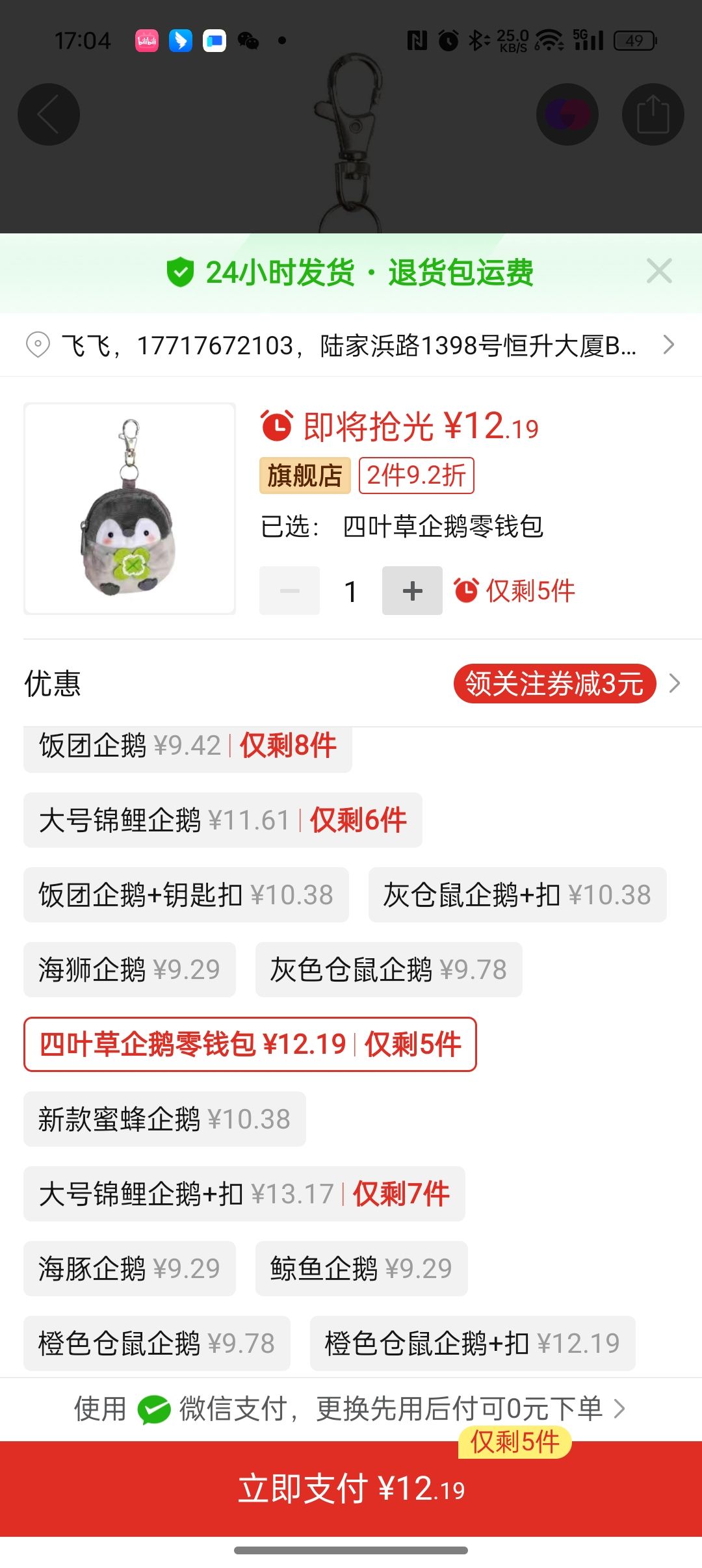This screenshot has width=702, height=1568.
Task: Select the 饭团企鹅 ¥9.42 option
Action: 187,748
